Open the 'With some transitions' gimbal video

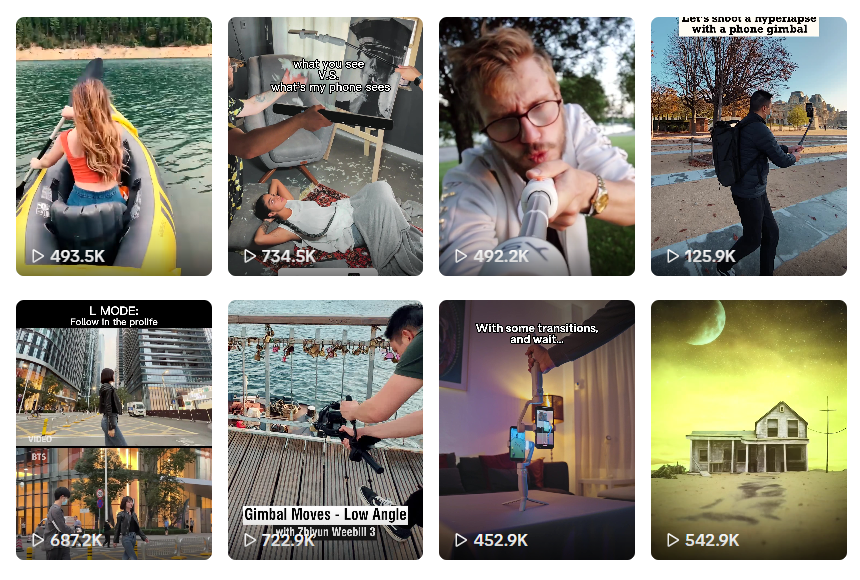coord(537,430)
